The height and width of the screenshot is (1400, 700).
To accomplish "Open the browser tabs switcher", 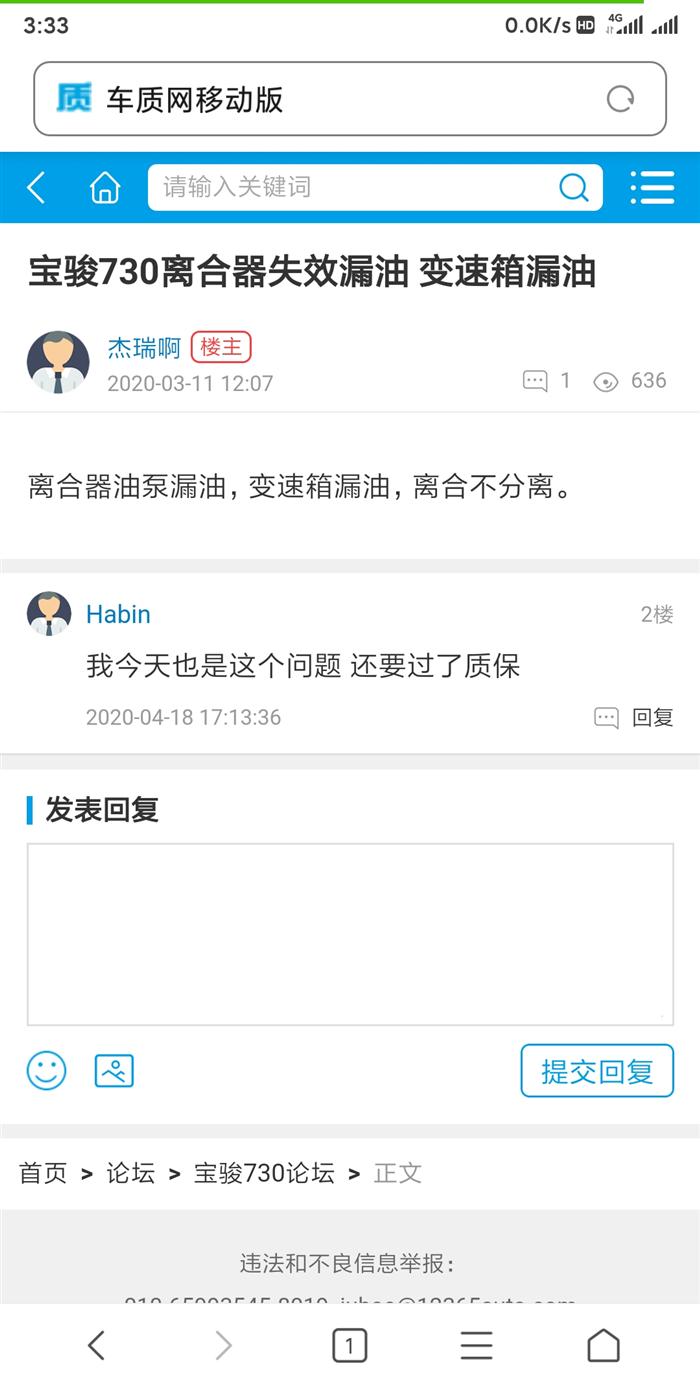I will tap(349, 1346).
